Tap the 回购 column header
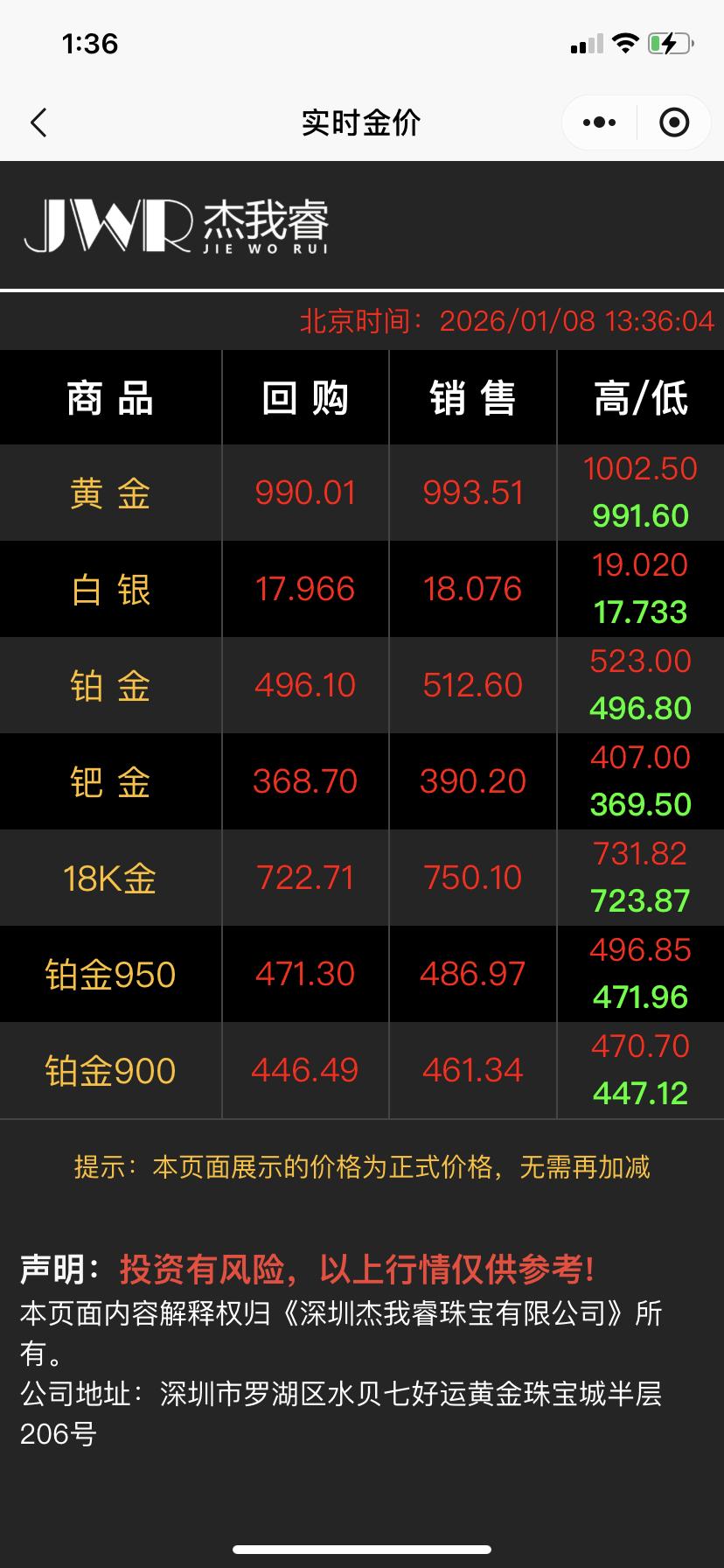The width and height of the screenshot is (724, 1568). (x=304, y=396)
